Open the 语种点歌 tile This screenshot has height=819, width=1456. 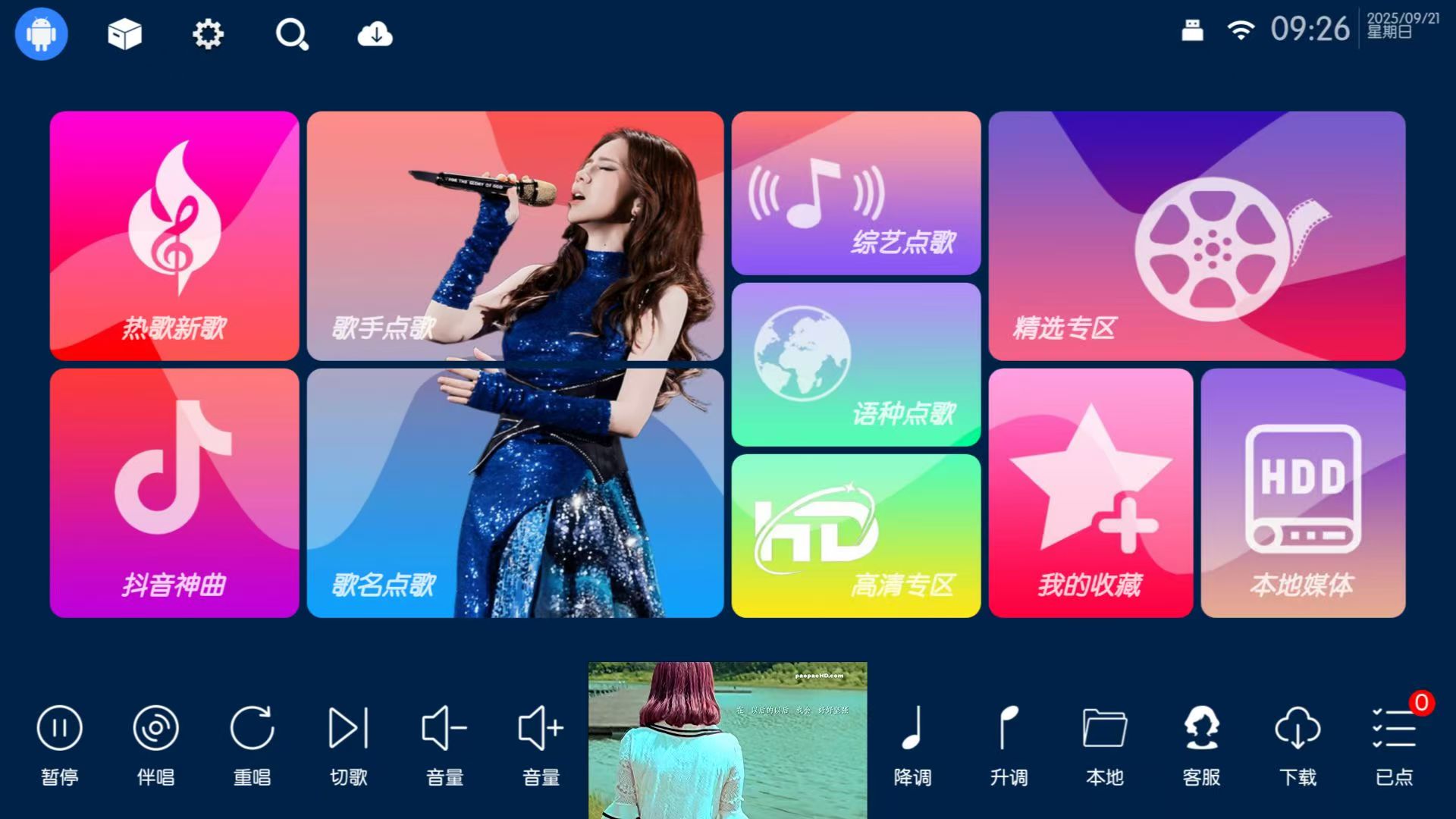tap(855, 365)
